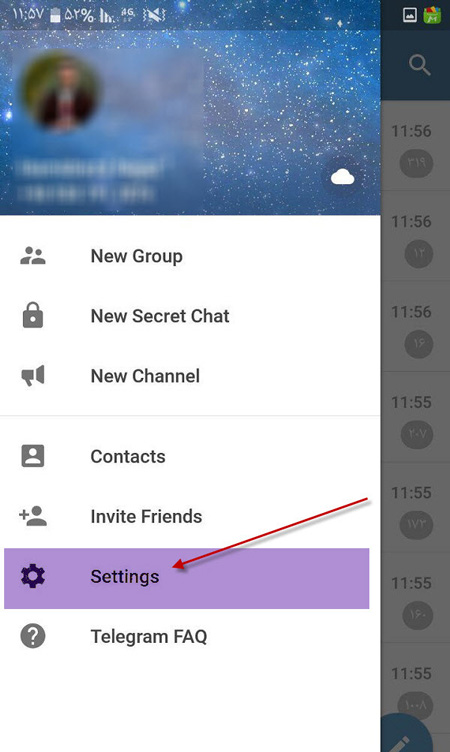Tap the search magnifier icon
The image size is (450, 752).
click(x=419, y=65)
